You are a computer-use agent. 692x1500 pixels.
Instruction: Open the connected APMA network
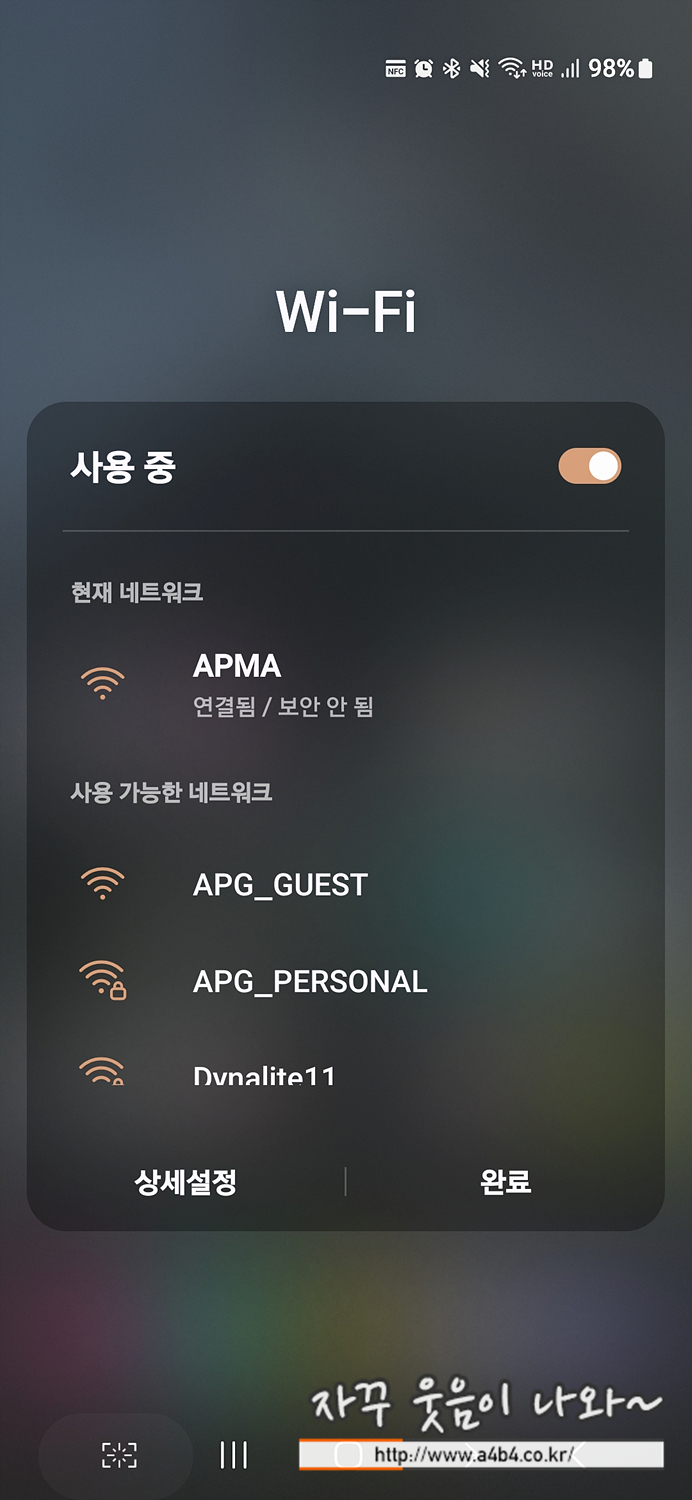(x=346, y=685)
